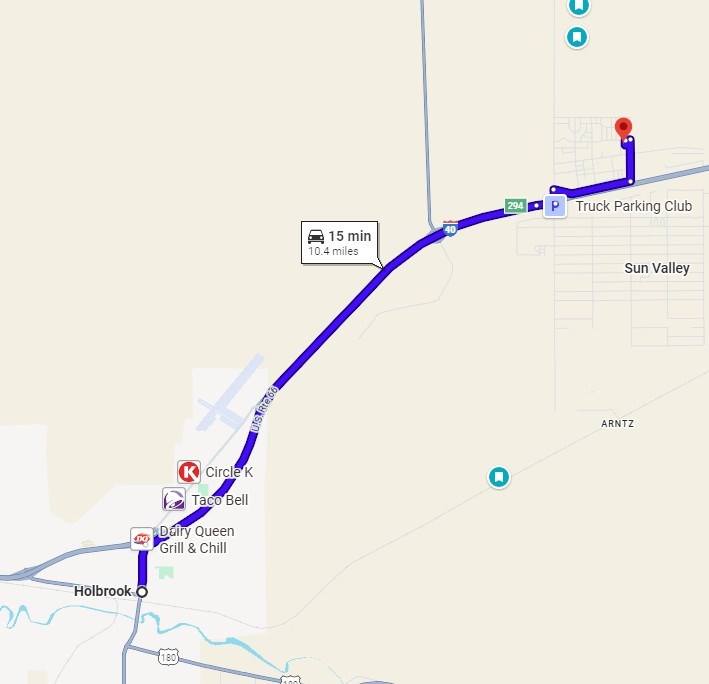The height and width of the screenshot is (684, 709).
Task: Select the Taco Bell map marker
Action: coord(173,500)
